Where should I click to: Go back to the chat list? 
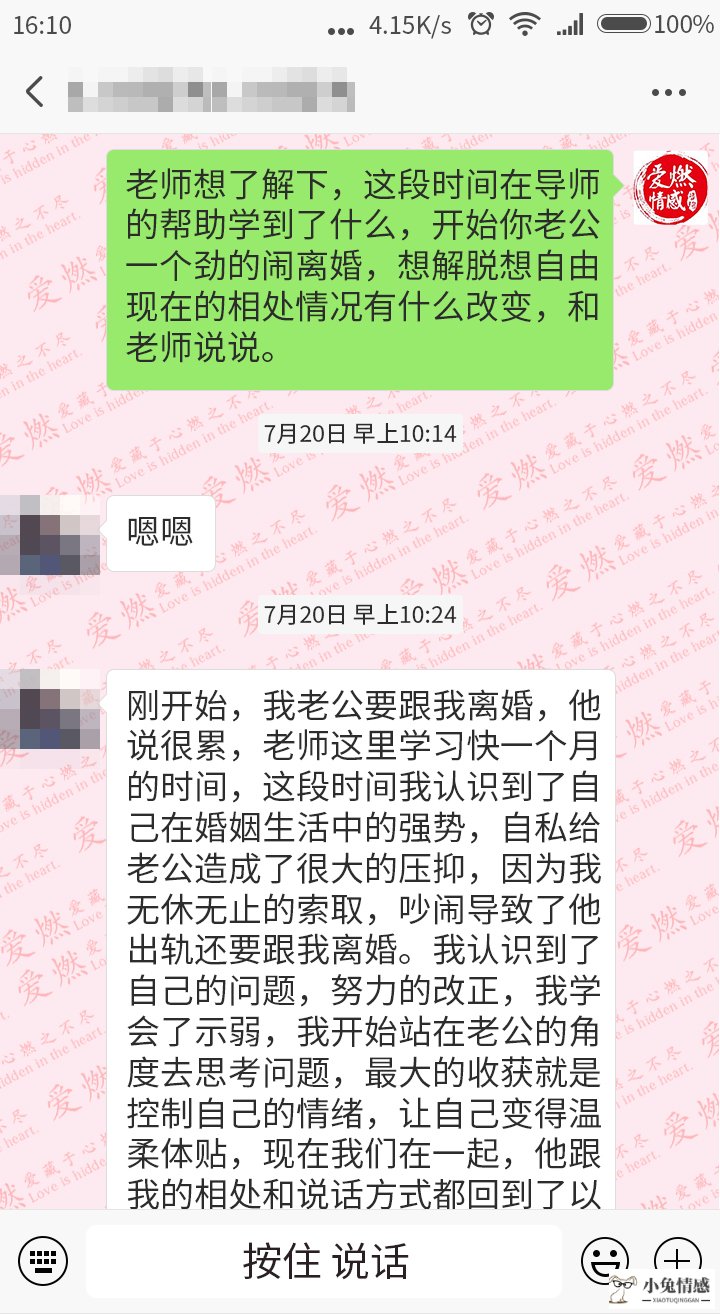pos(35,92)
